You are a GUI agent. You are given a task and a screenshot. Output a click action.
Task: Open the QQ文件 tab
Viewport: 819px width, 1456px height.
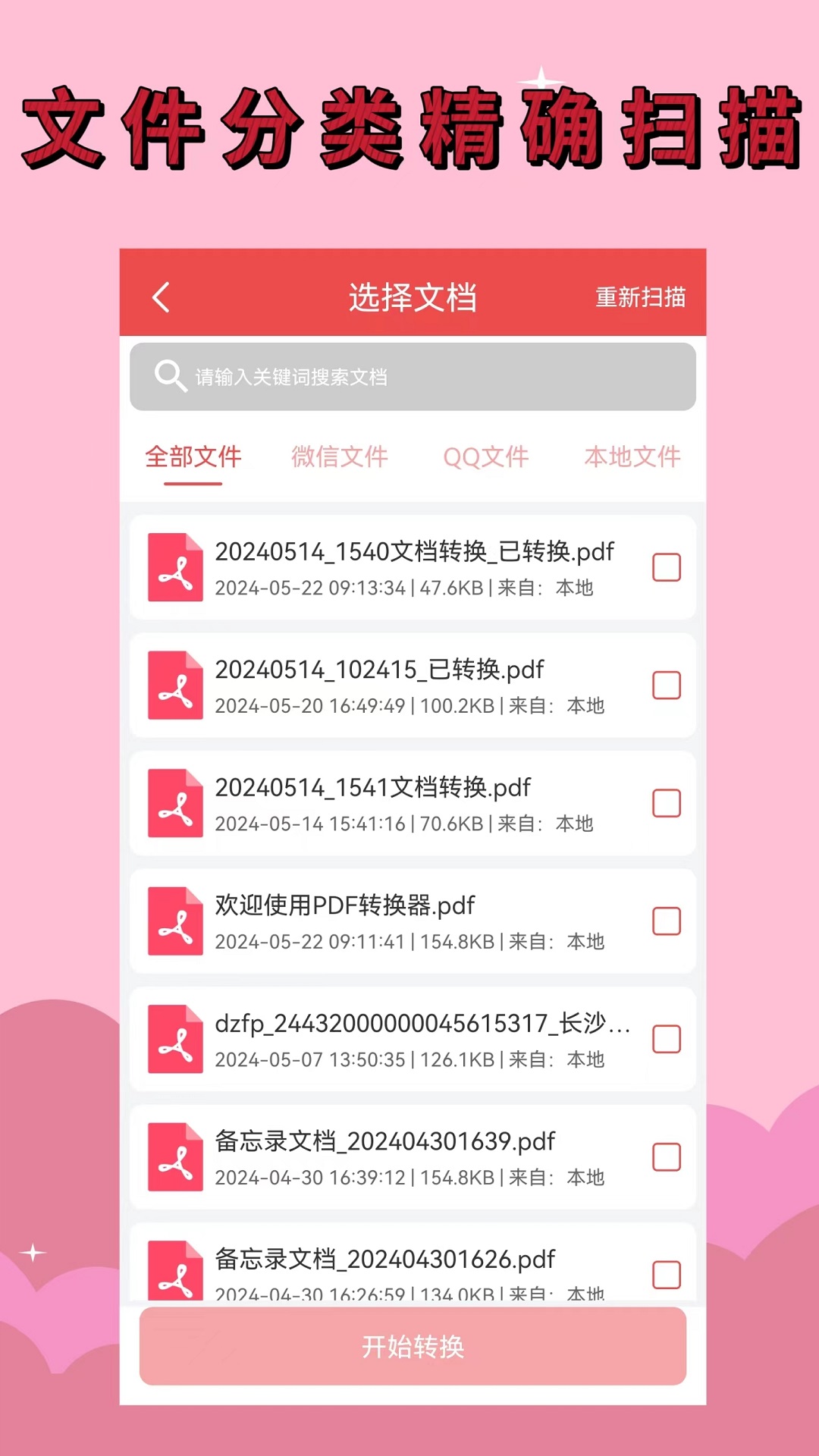click(486, 457)
